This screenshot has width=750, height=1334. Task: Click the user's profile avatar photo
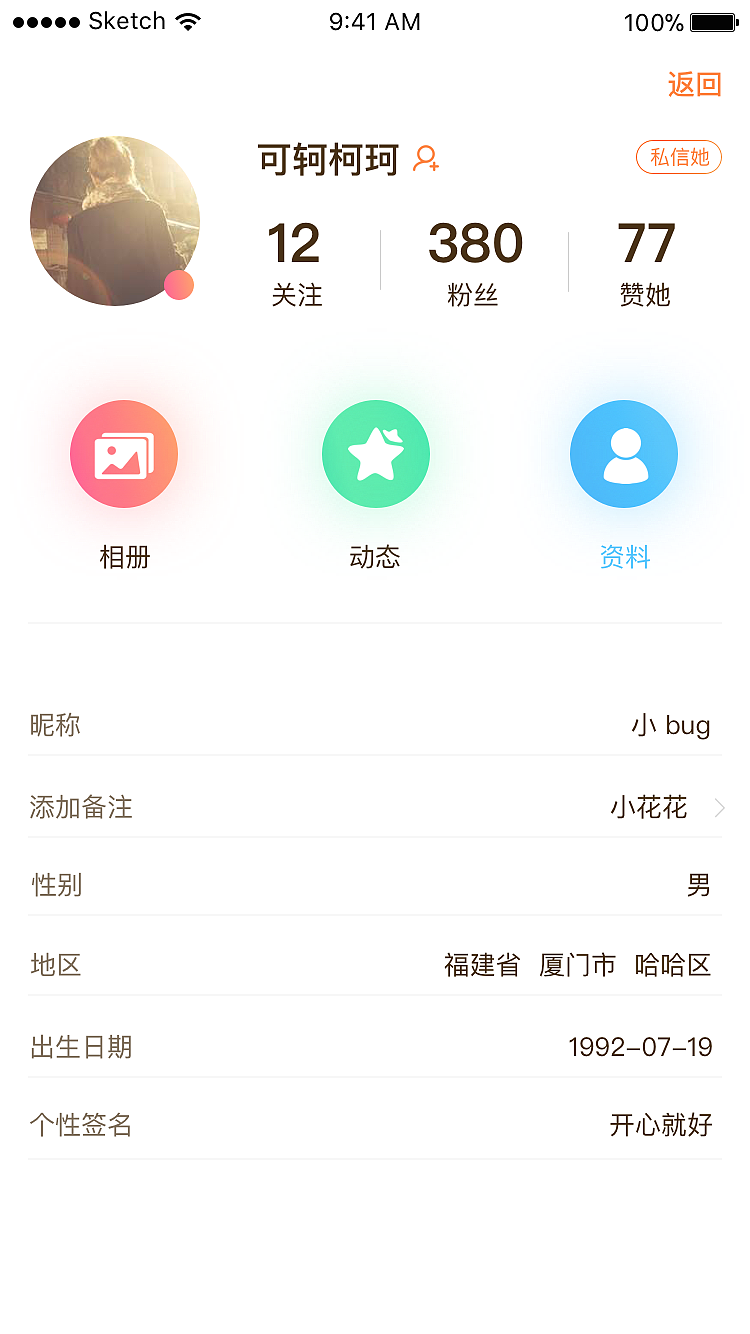(x=115, y=220)
